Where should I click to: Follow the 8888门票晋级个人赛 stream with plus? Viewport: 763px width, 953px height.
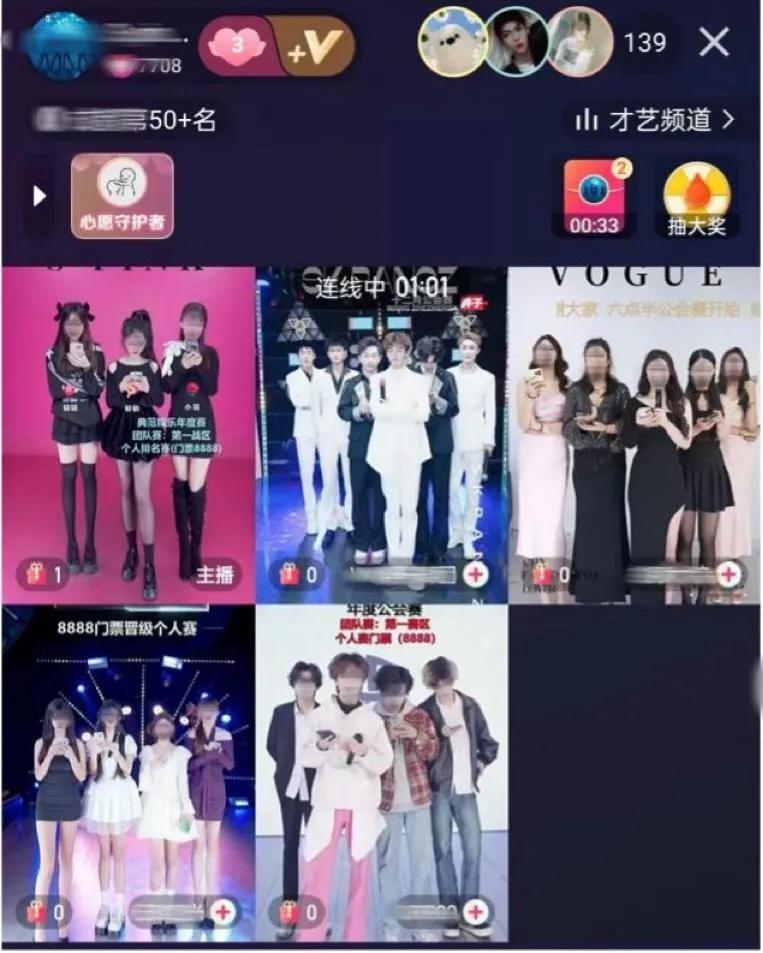pos(223,912)
